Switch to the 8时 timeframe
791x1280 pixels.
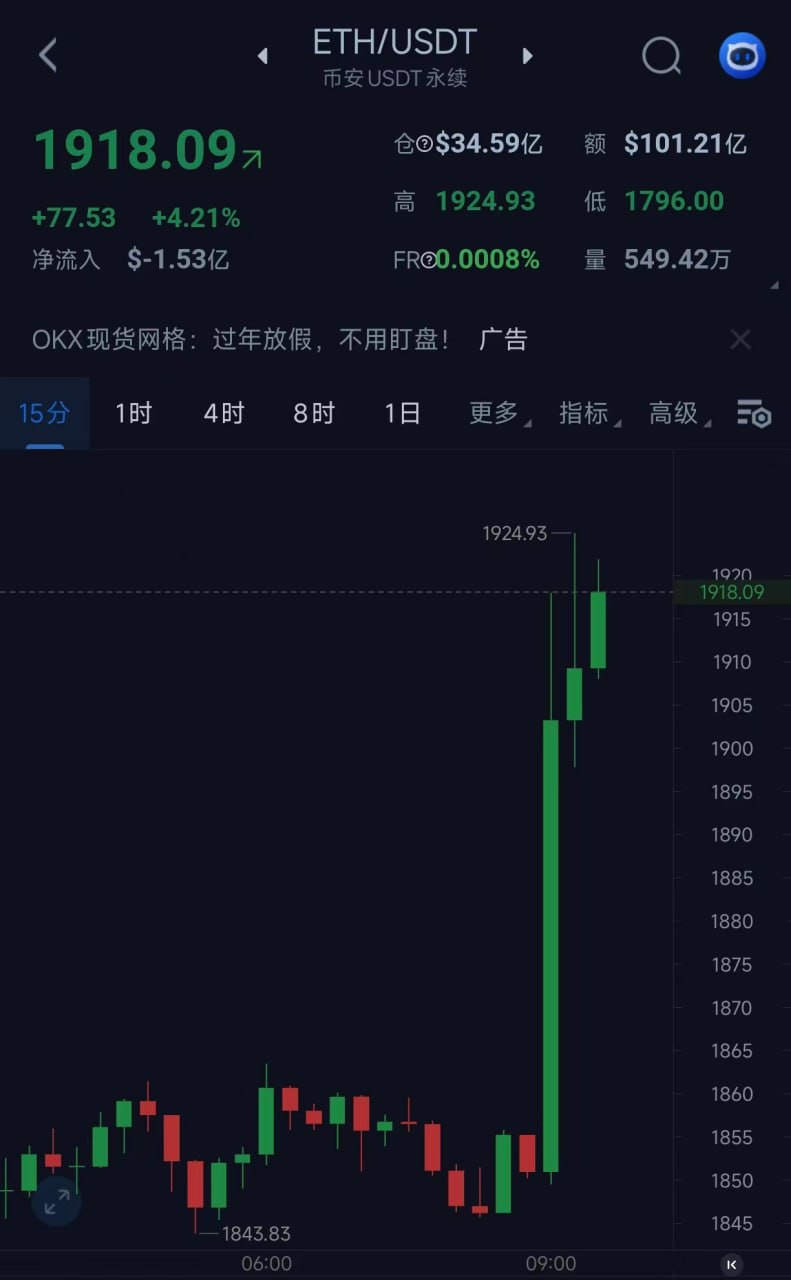313,413
